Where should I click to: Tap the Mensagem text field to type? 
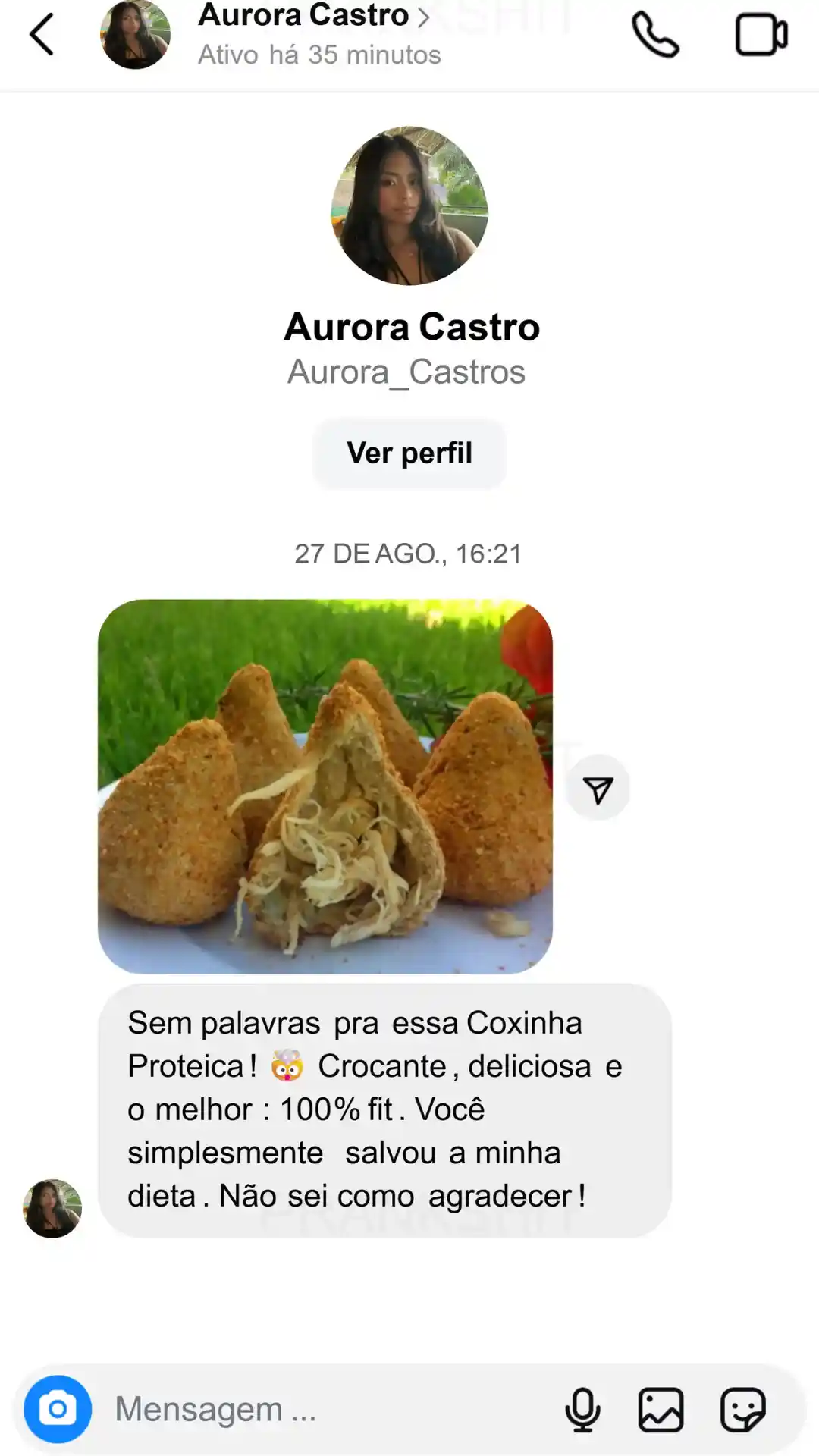pyautogui.click(x=303, y=1409)
